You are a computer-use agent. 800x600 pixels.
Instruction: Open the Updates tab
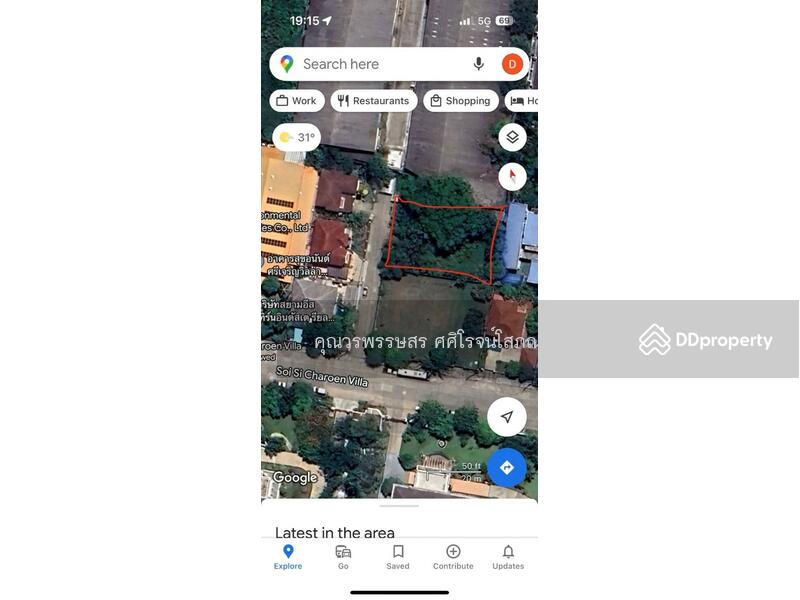tap(508, 557)
